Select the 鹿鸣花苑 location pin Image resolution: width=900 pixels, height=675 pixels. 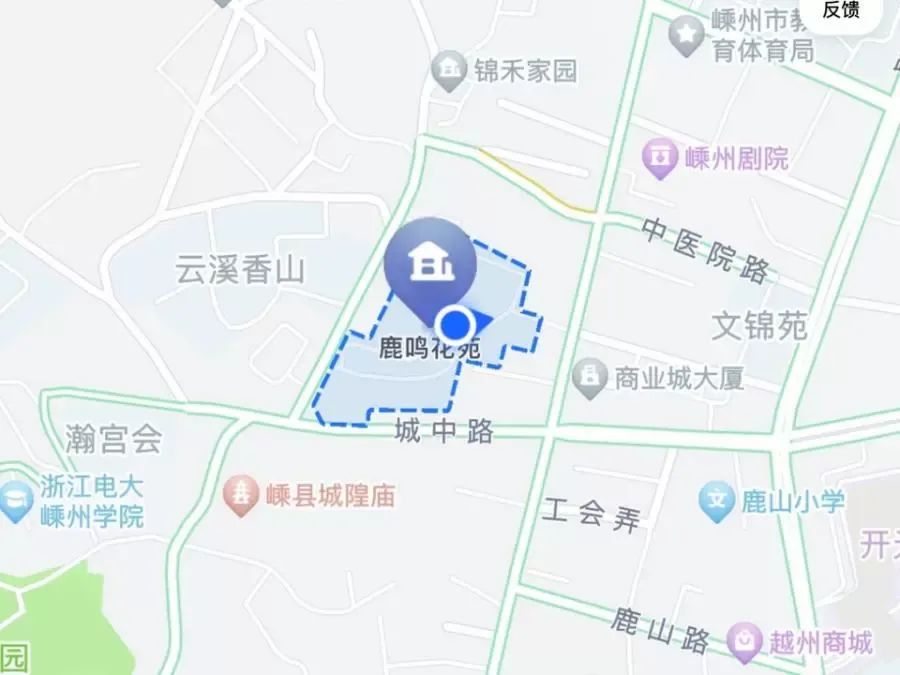(x=431, y=263)
